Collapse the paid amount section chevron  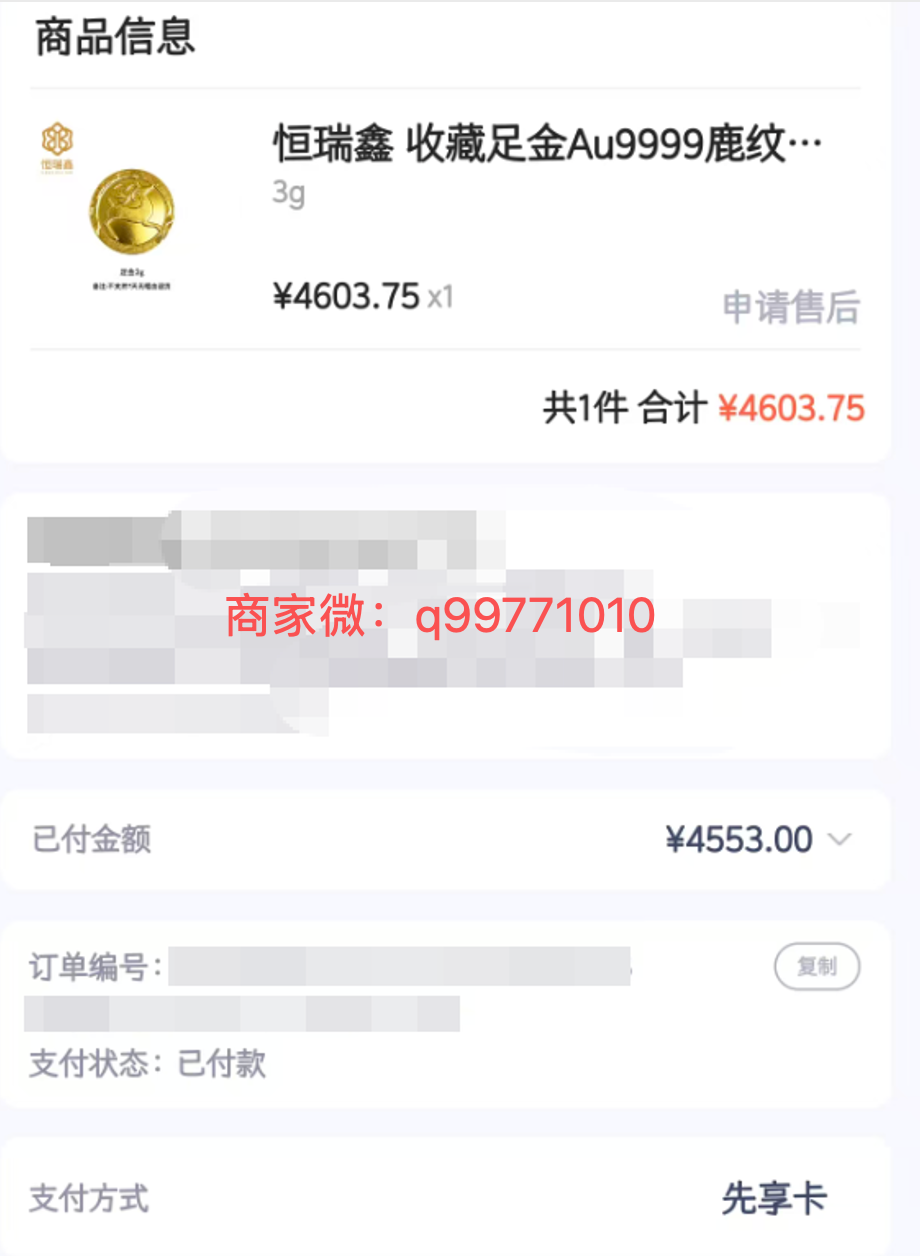click(x=841, y=840)
